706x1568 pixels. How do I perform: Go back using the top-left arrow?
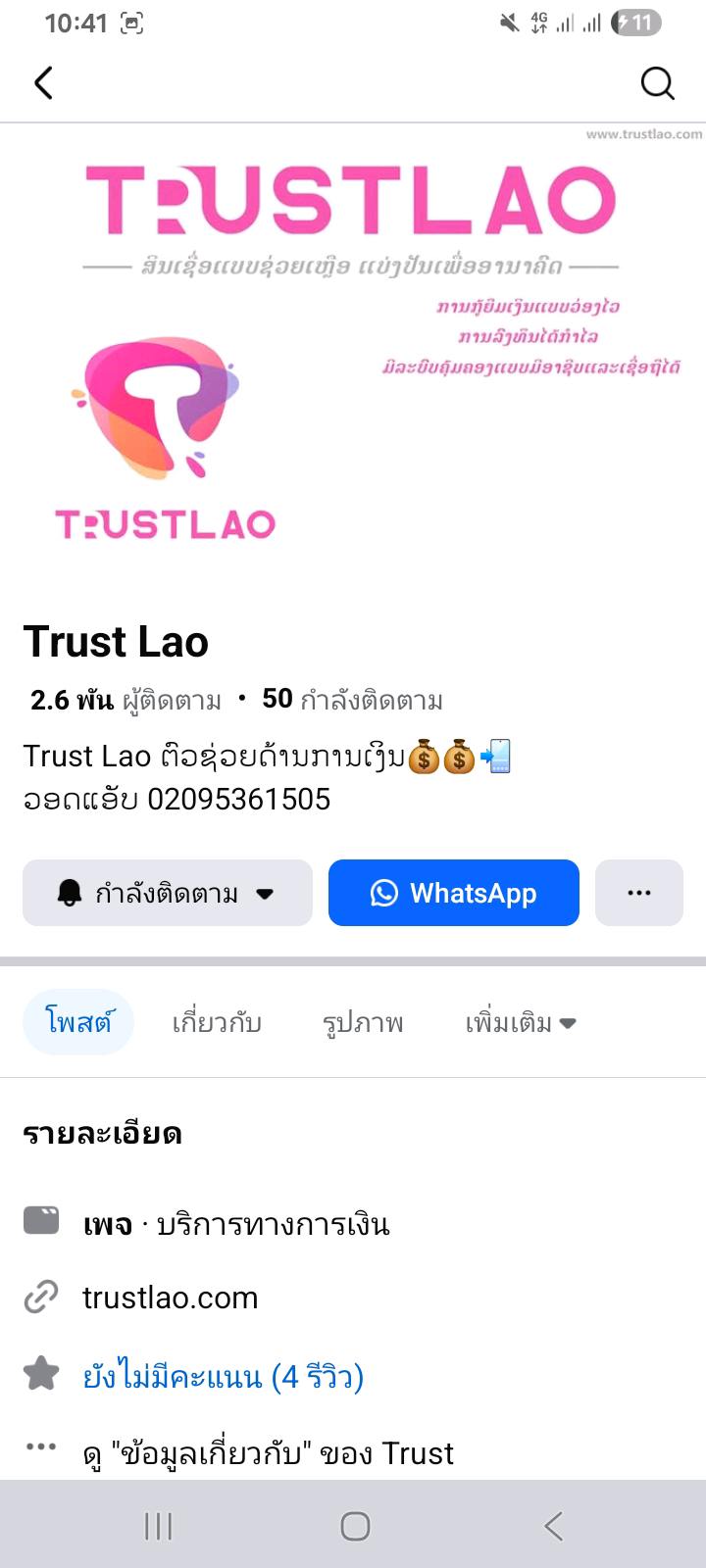tap(44, 83)
